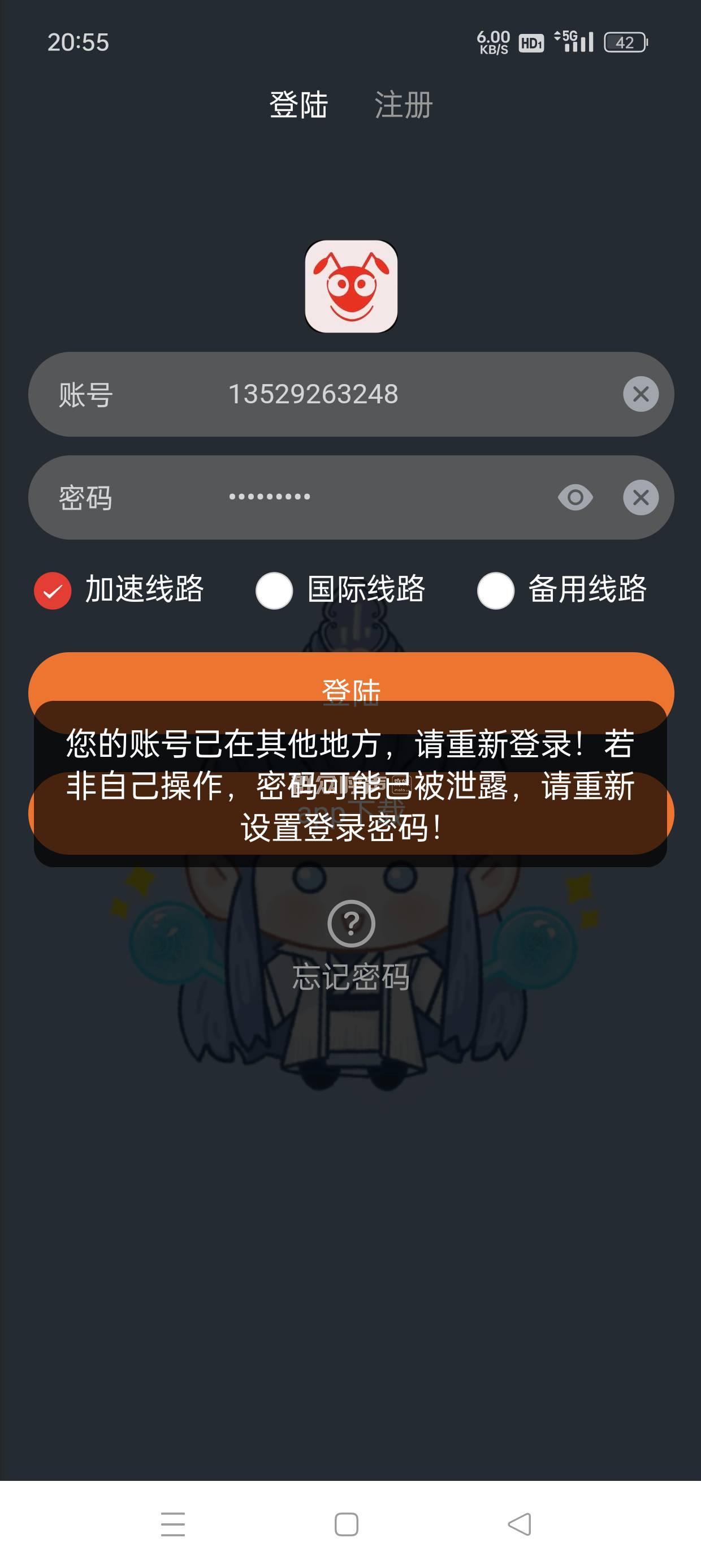This screenshot has width=701, height=1568.
Task: Go back using the system back button
Action: click(x=520, y=1523)
